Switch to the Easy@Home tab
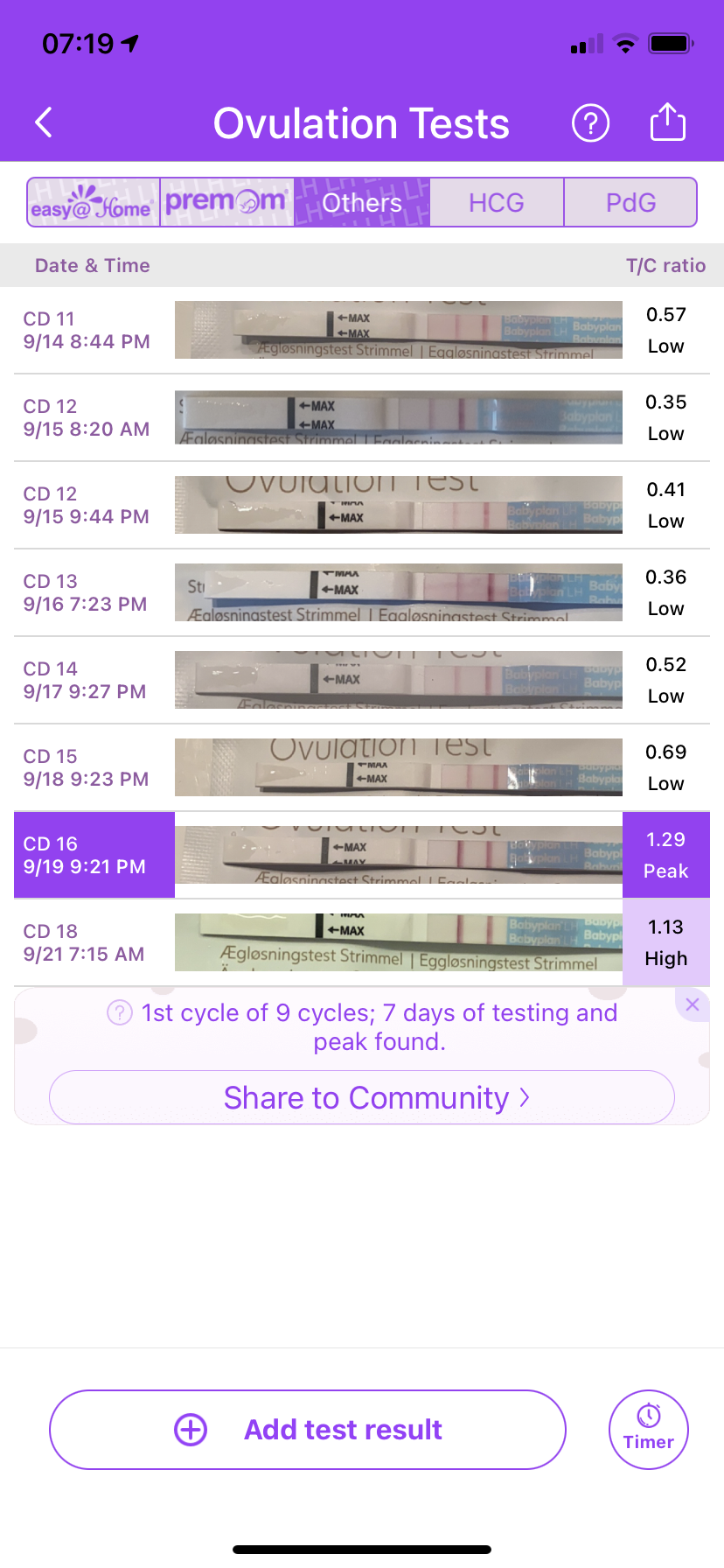724x1568 pixels. click(x=93, y=203)
